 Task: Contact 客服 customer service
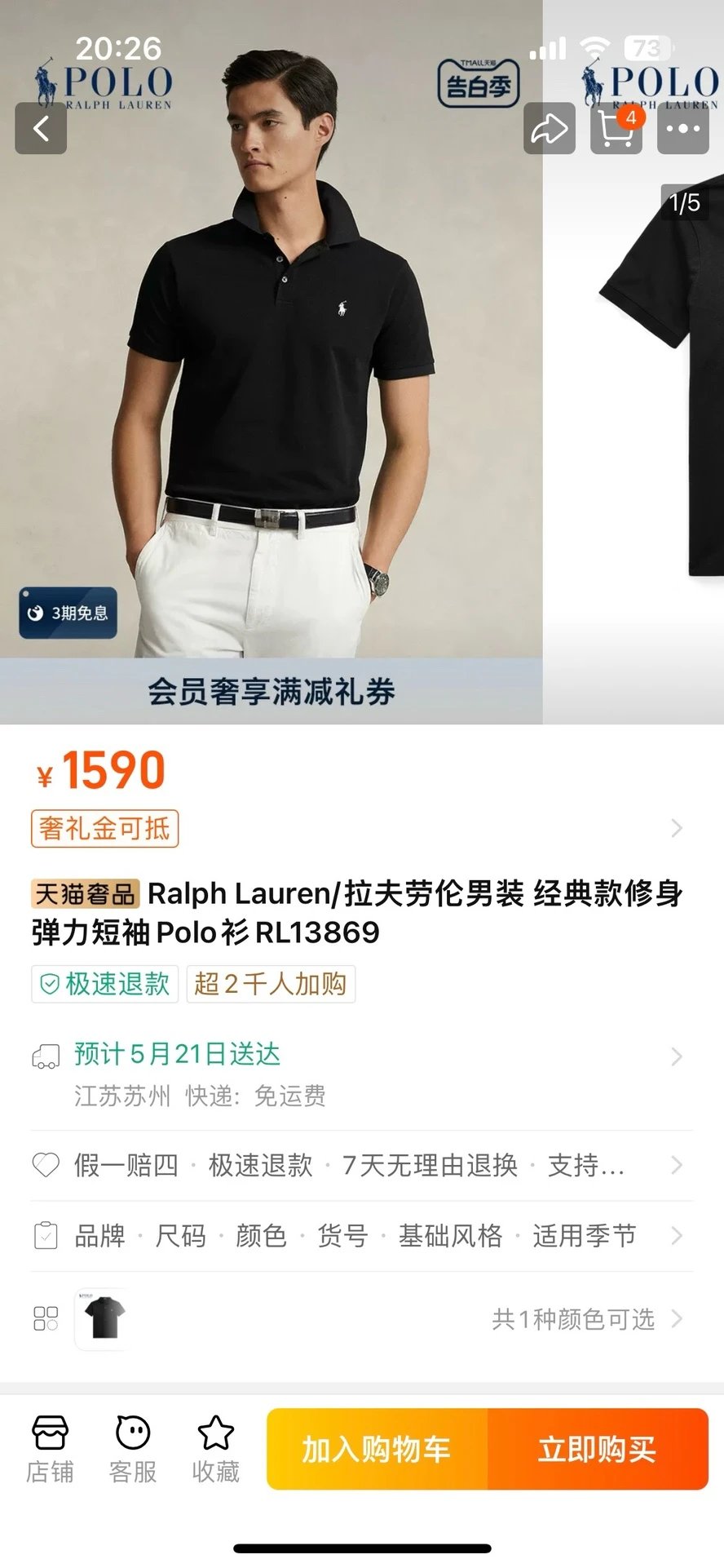coord(133,1449)
